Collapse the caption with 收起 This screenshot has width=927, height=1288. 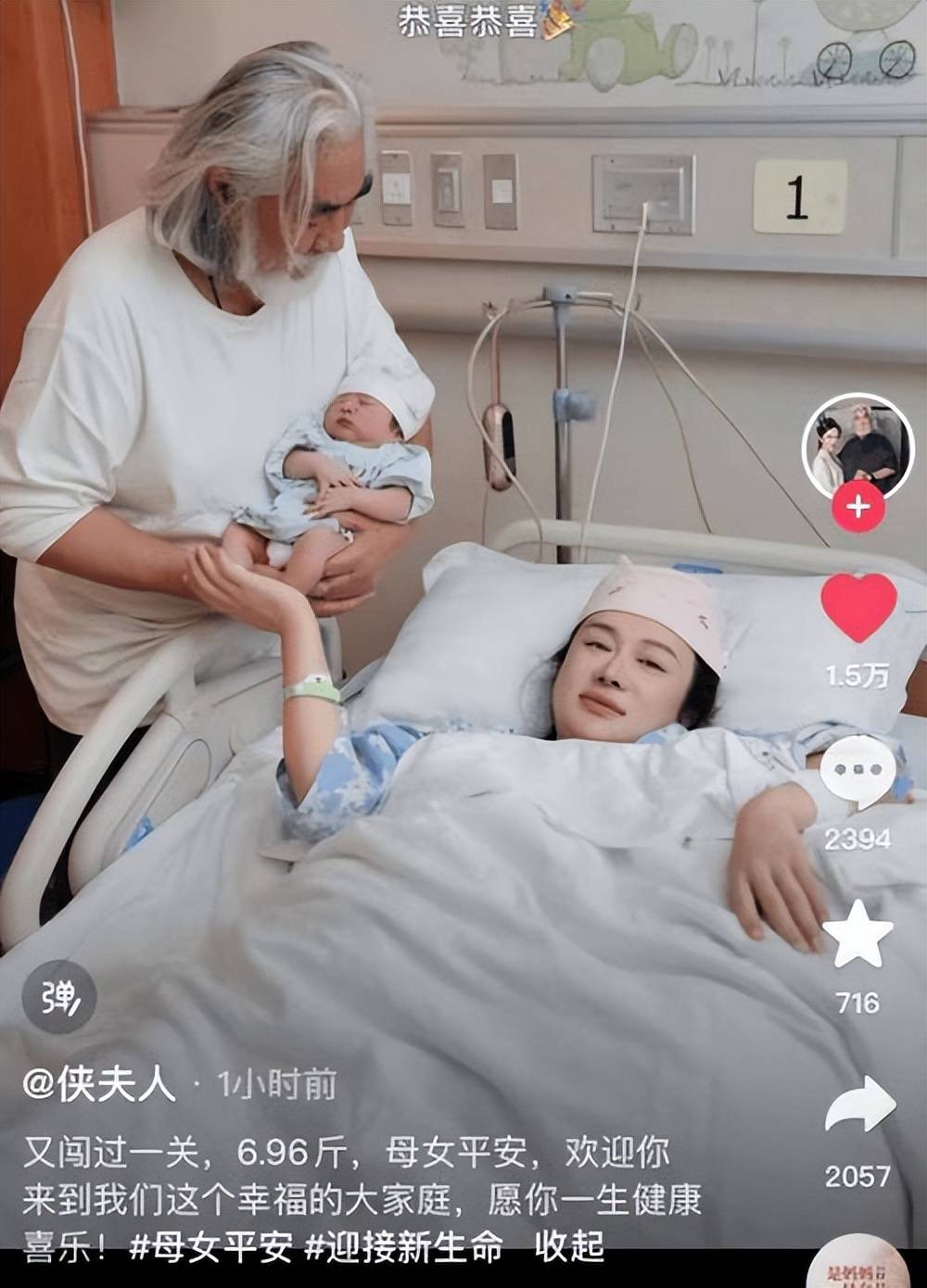pos(569,1247)
